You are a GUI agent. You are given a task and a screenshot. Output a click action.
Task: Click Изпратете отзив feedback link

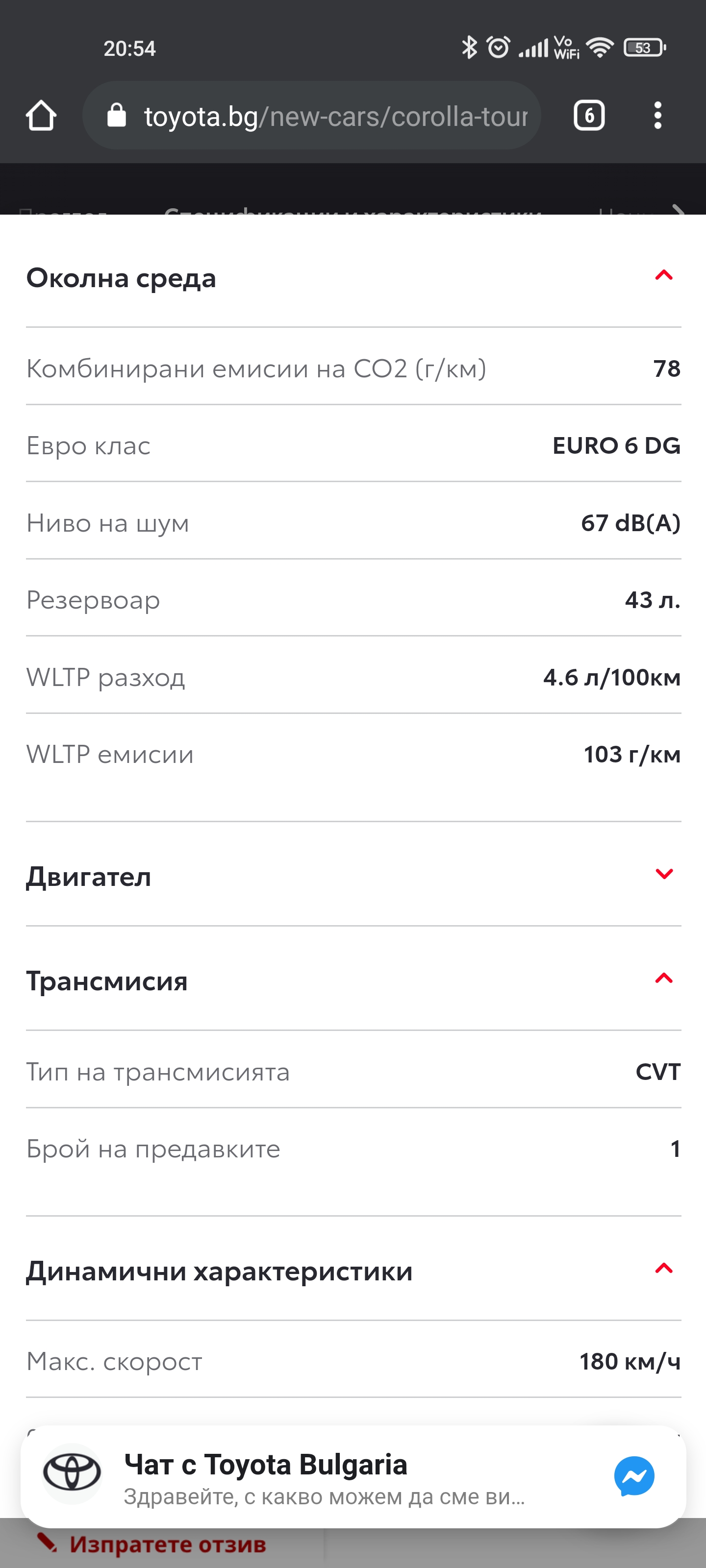coord(168,1544)
